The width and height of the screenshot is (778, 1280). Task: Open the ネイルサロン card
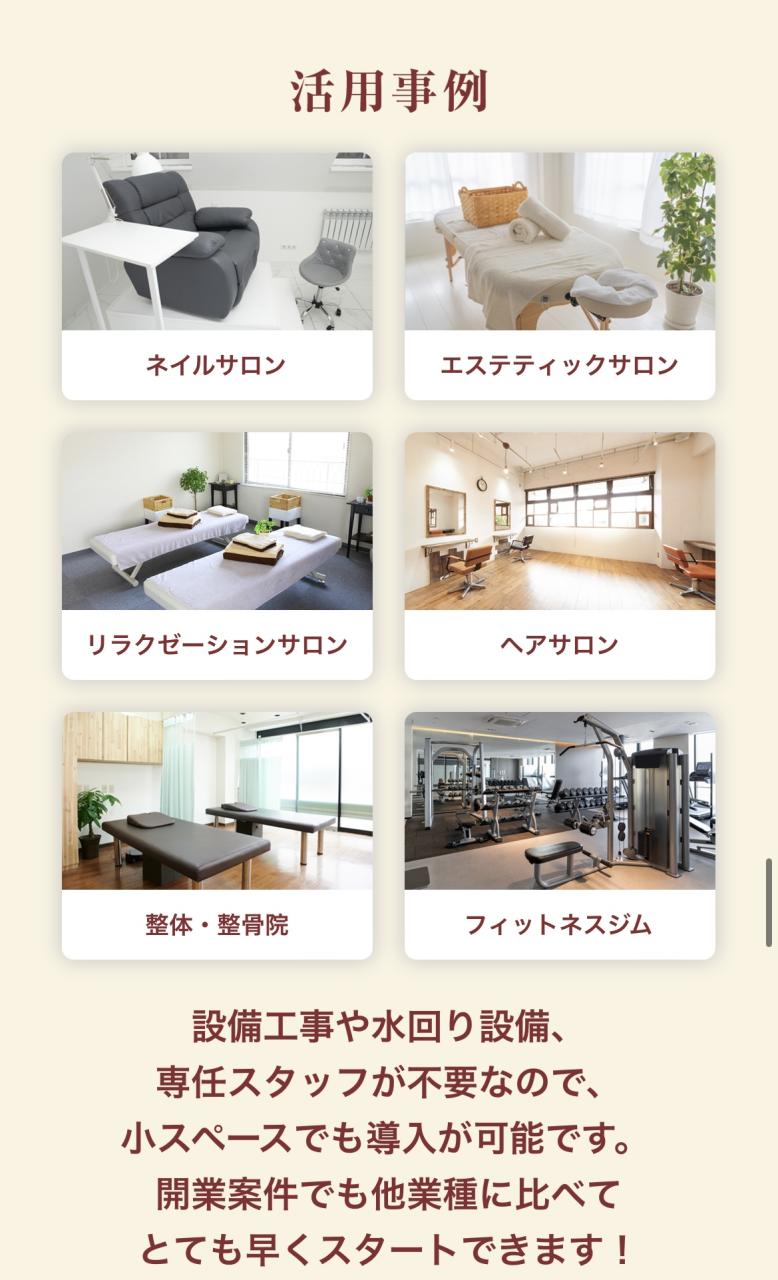click(x=217, y=276)
